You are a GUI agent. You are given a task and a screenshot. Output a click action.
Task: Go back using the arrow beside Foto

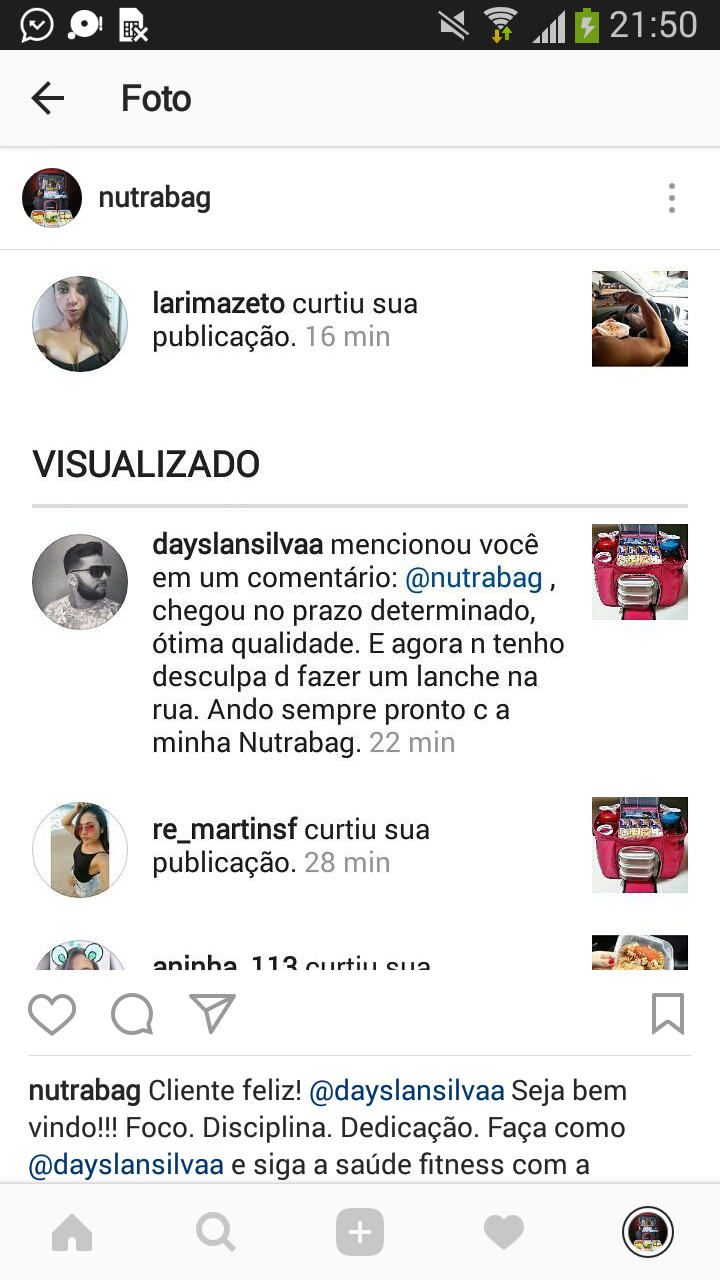click(x=47, y=98)
